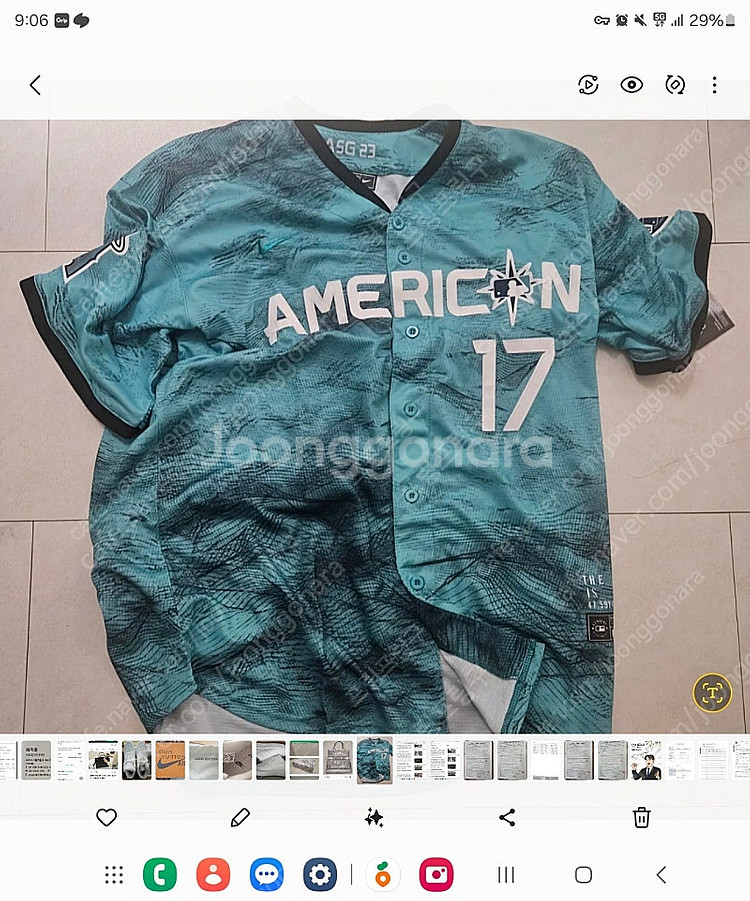
Task: Extract text with the yellow T button
Action: pos(713,692)
